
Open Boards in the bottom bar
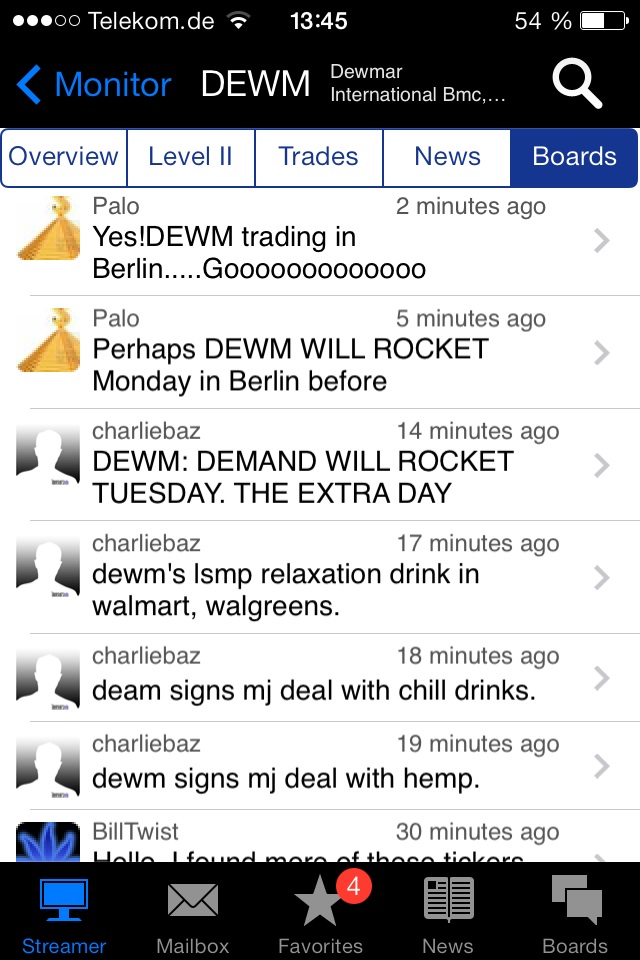coord(575,913)
